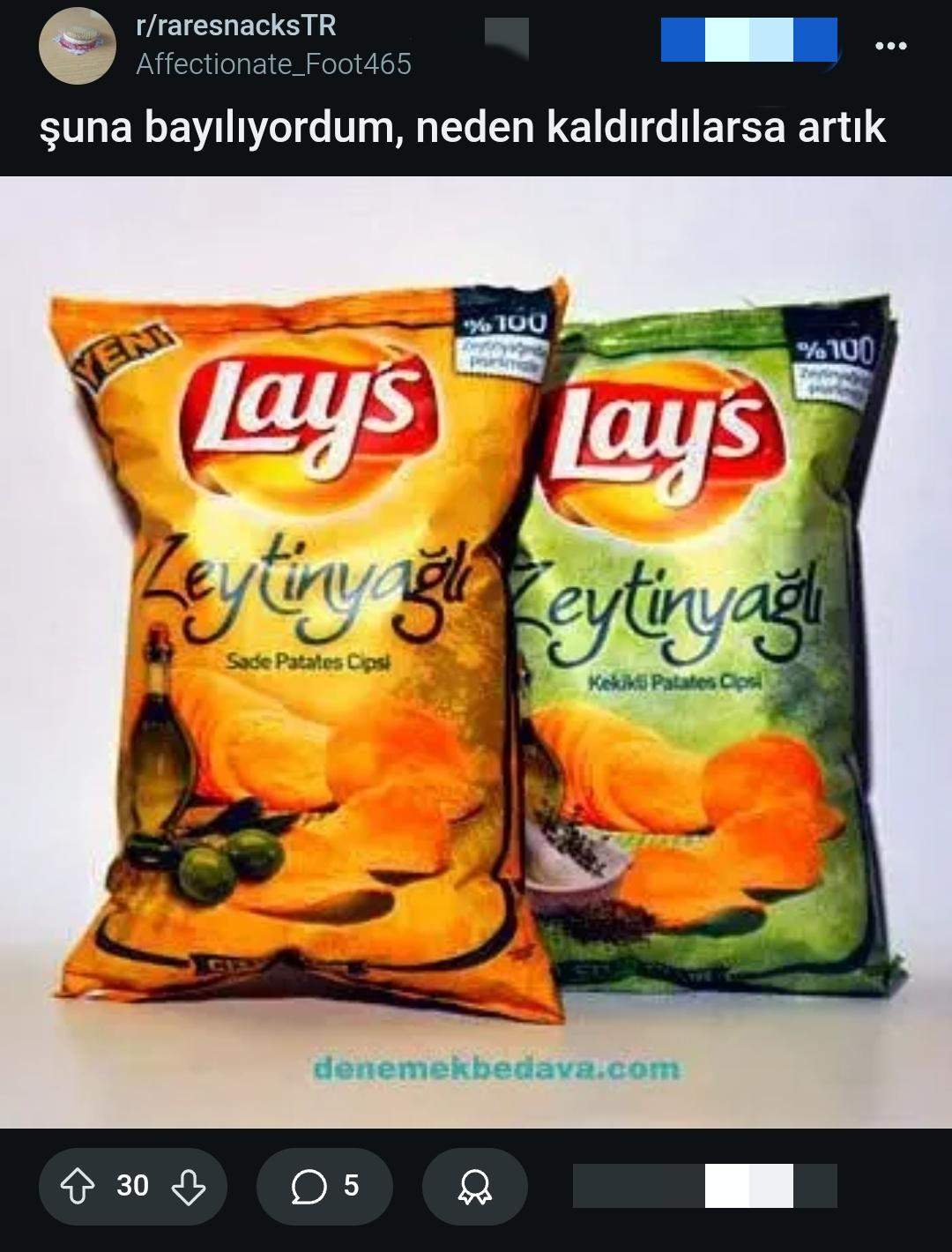Give an award to this post

tap(474, 1186)
